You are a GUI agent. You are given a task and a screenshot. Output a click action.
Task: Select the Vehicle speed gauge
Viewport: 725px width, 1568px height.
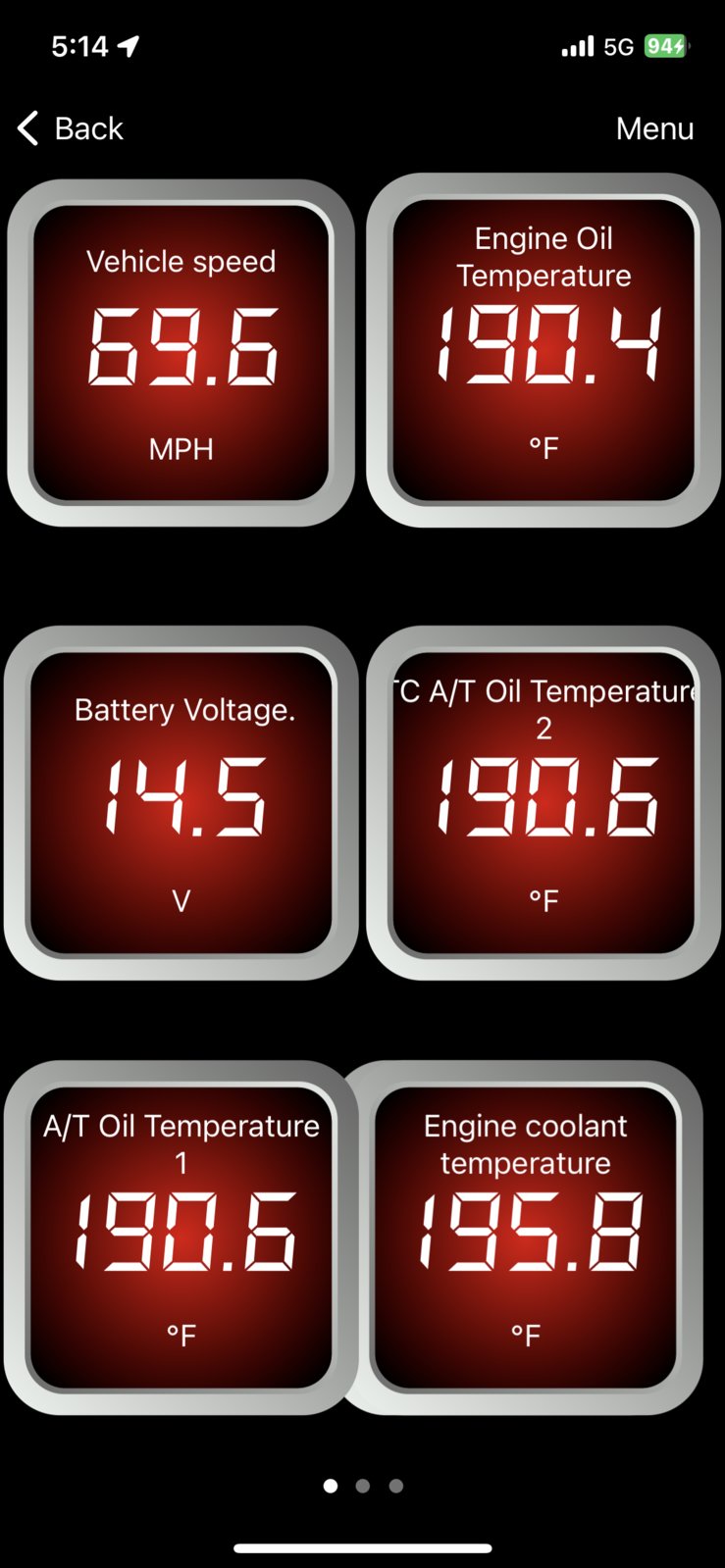click(181, 353)
